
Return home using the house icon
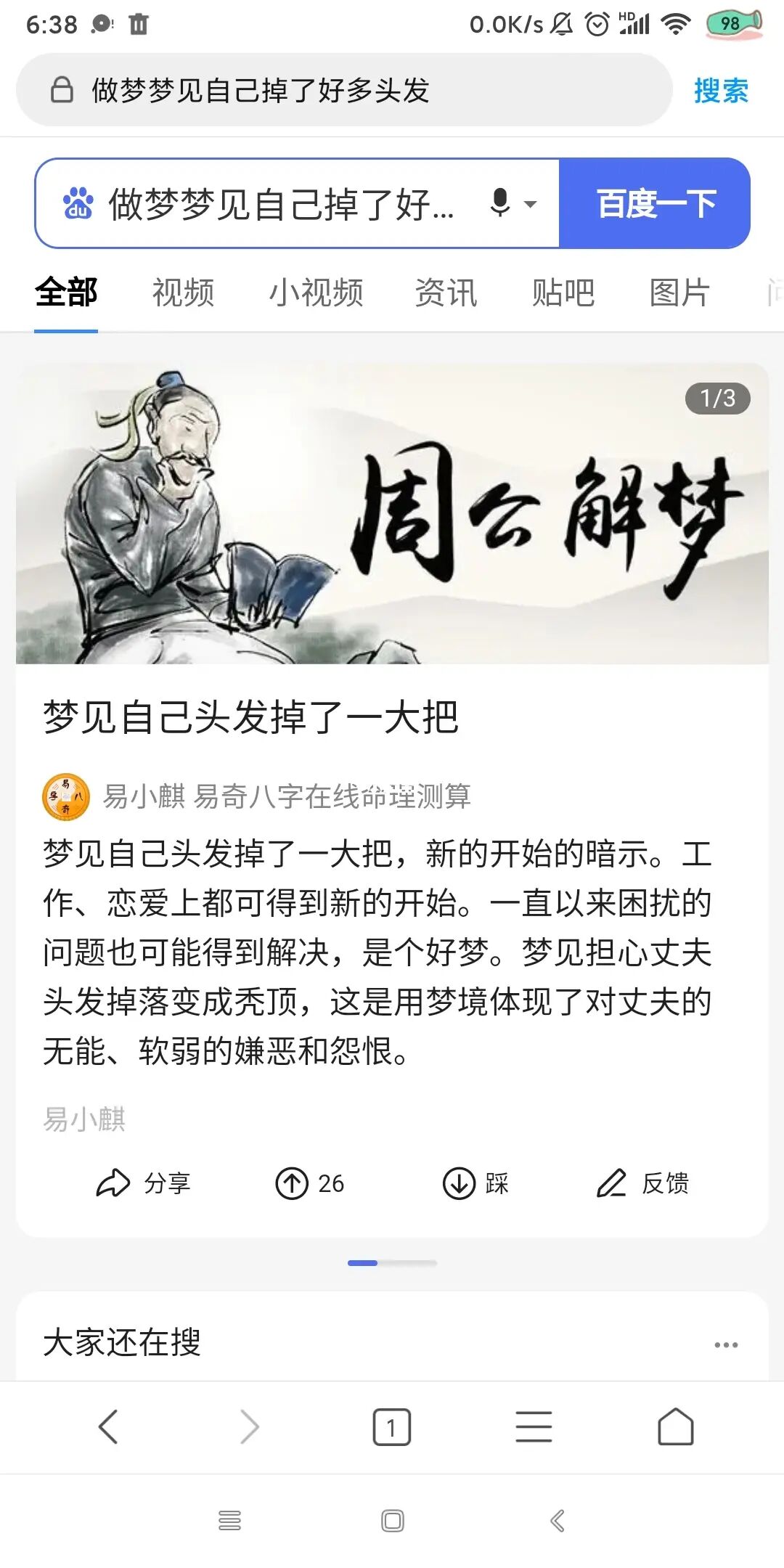[674, 1425]
